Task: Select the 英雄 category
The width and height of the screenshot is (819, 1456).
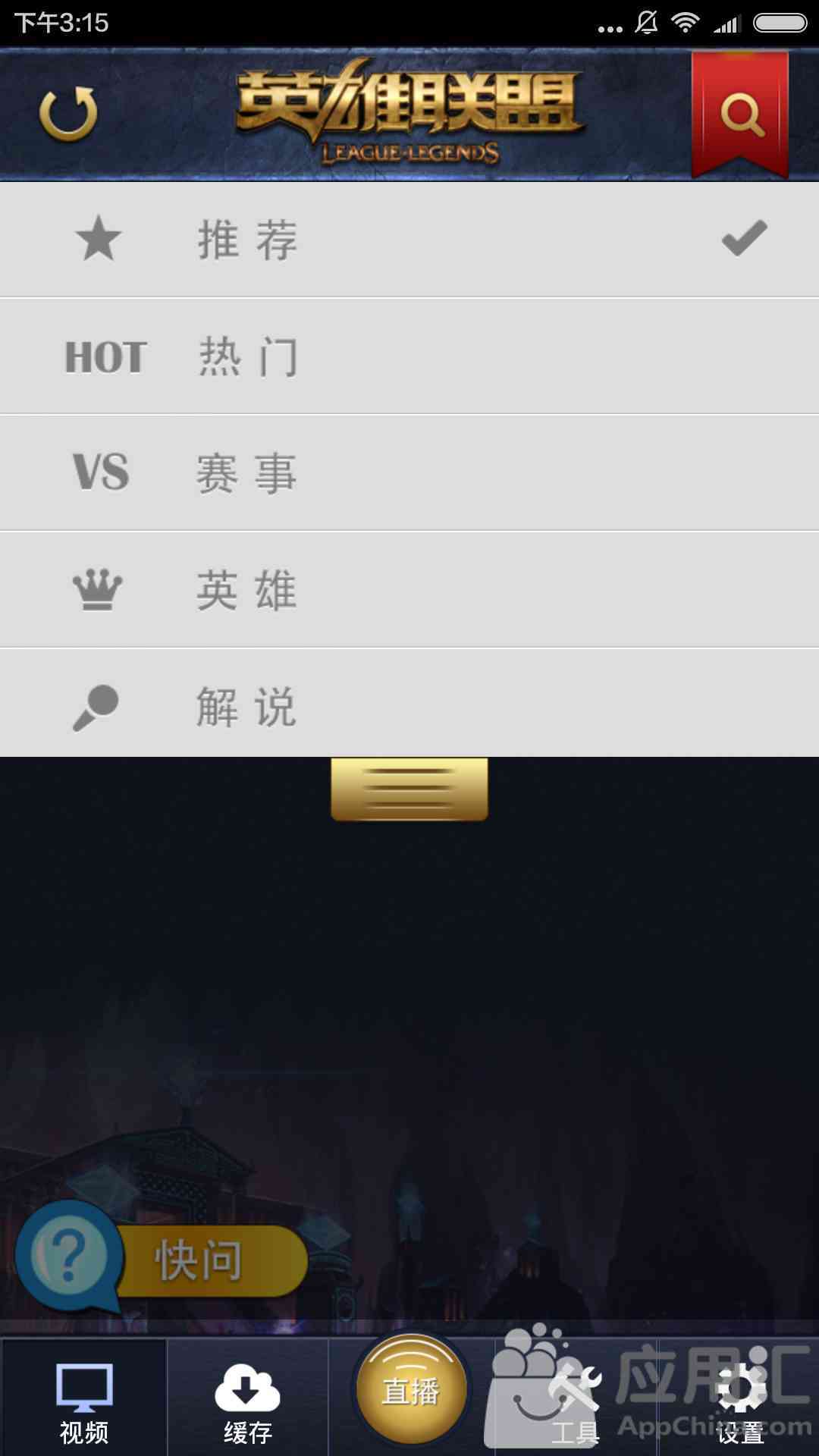Action: pyautogui.click(x=409, y=590)
